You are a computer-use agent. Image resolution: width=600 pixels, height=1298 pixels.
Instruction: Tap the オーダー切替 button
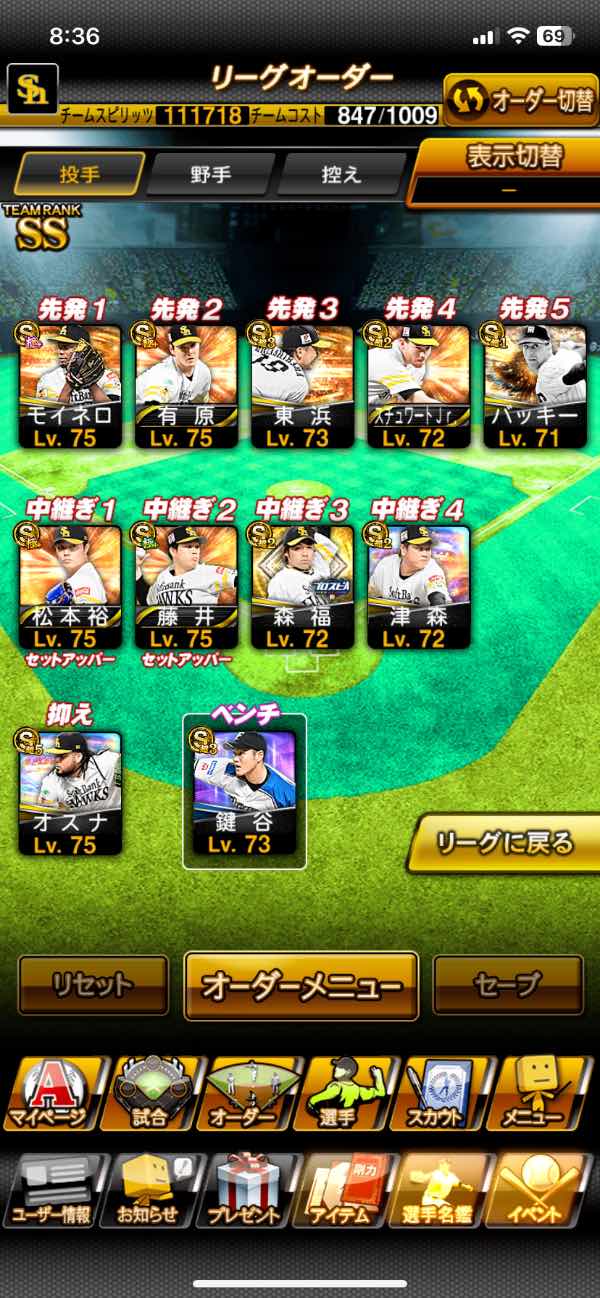521,101
